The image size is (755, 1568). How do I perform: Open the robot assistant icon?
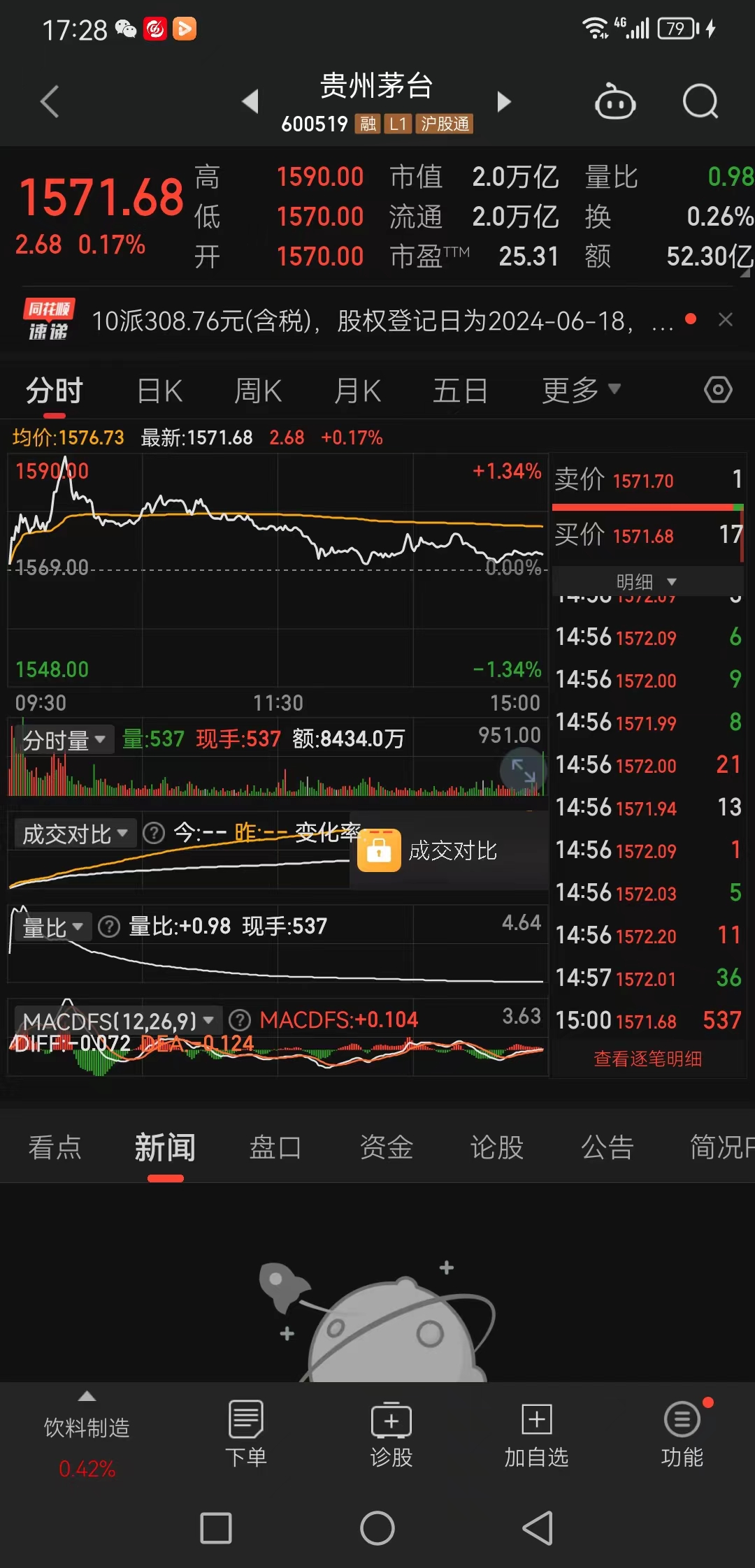pos(614,101)
